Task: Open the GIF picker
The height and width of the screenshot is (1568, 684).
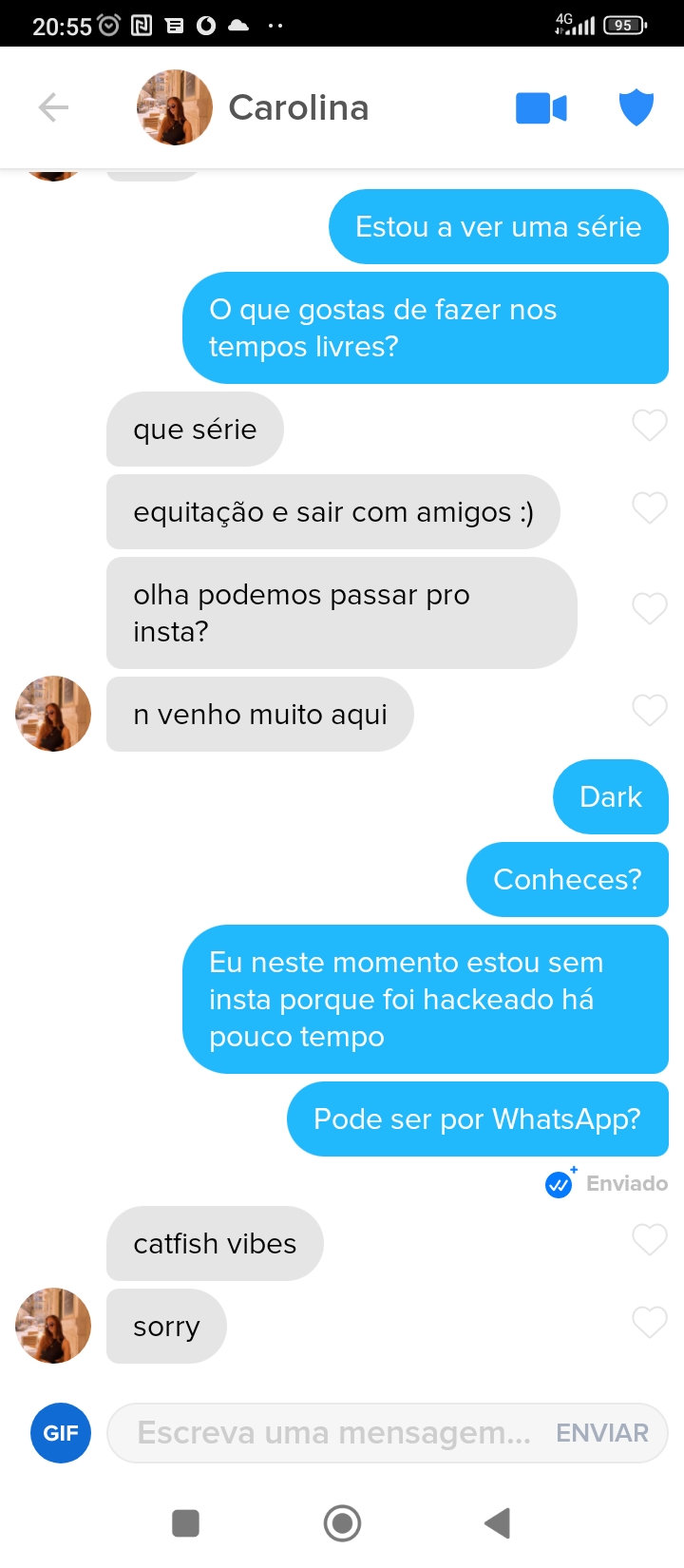Action: click(61, 1433)
